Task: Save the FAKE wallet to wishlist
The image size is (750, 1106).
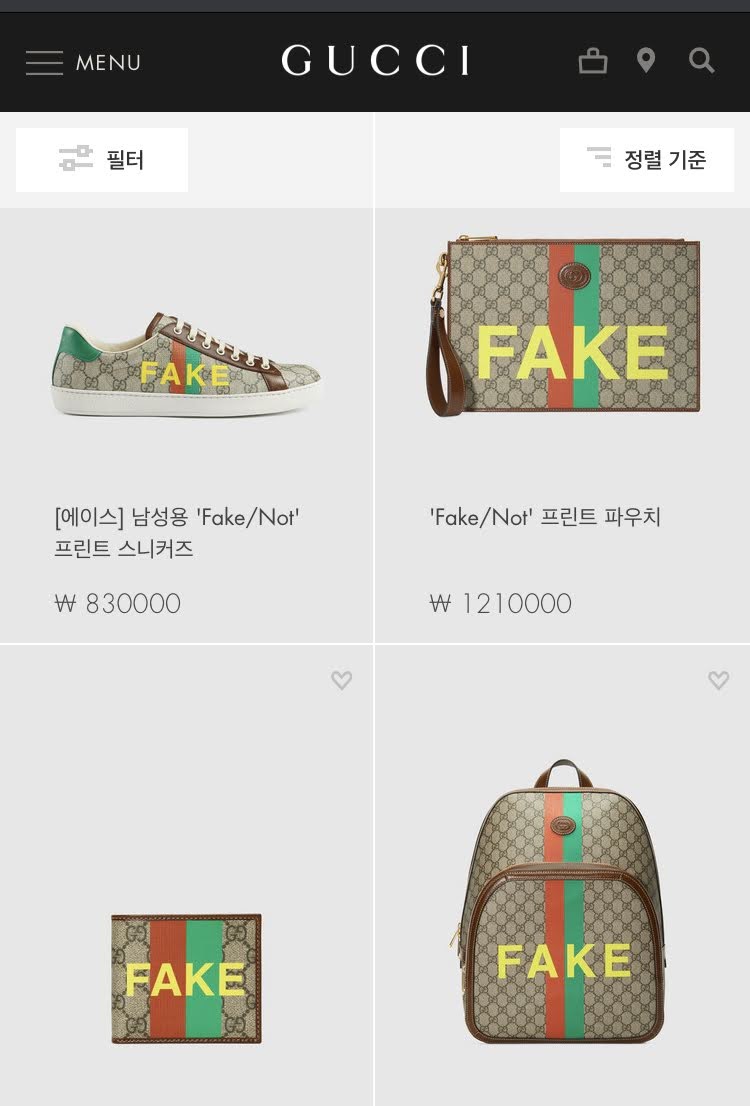Action: point(341,680)
